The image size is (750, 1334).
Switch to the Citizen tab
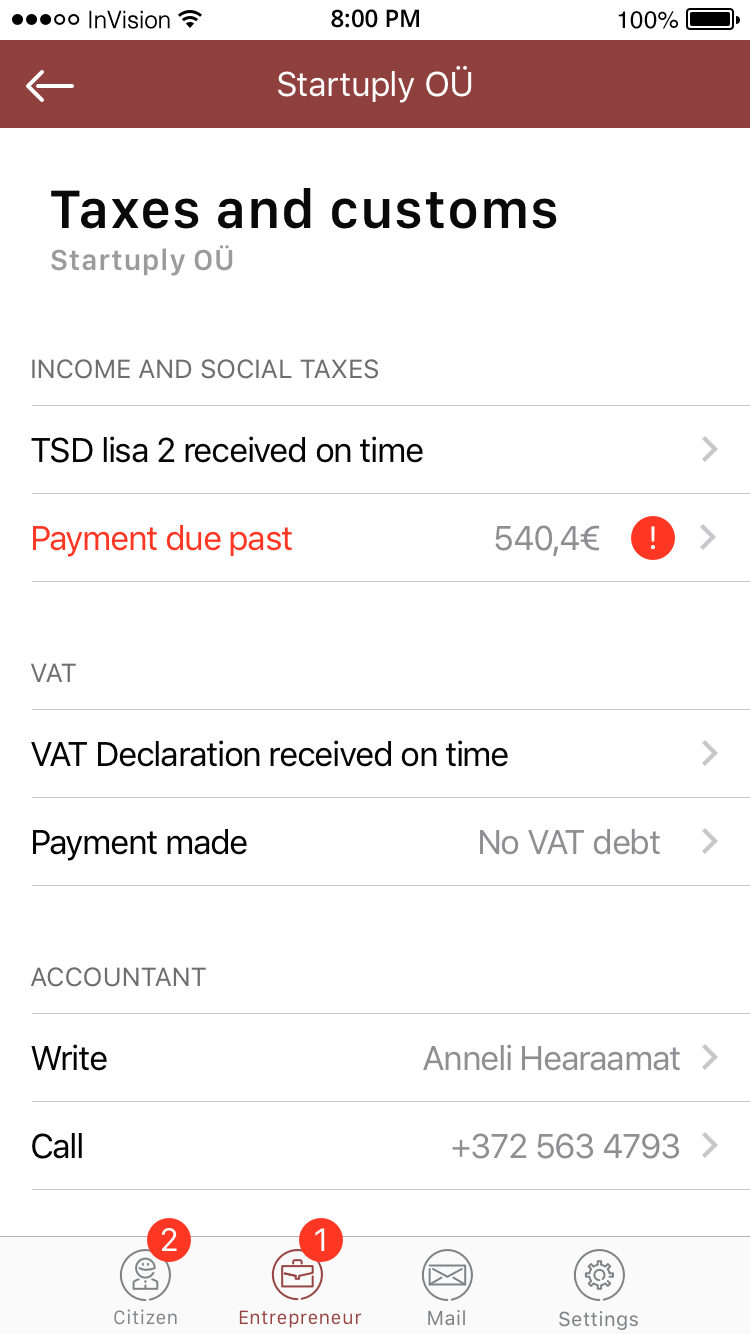click(146, 1286)
